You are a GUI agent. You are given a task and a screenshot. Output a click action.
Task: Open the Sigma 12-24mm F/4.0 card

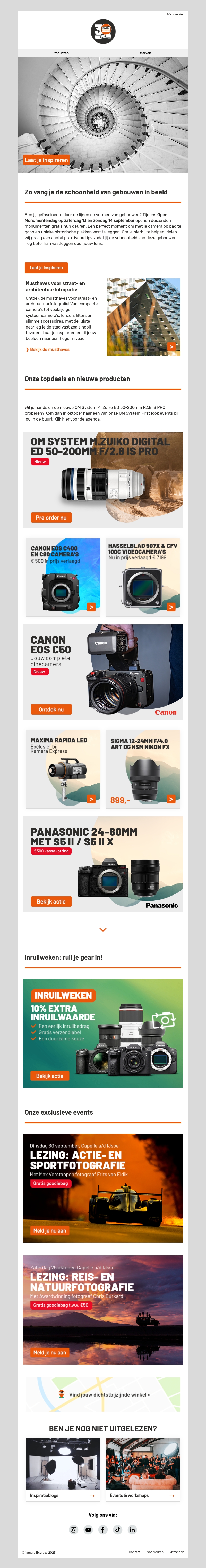pos(143,768)
